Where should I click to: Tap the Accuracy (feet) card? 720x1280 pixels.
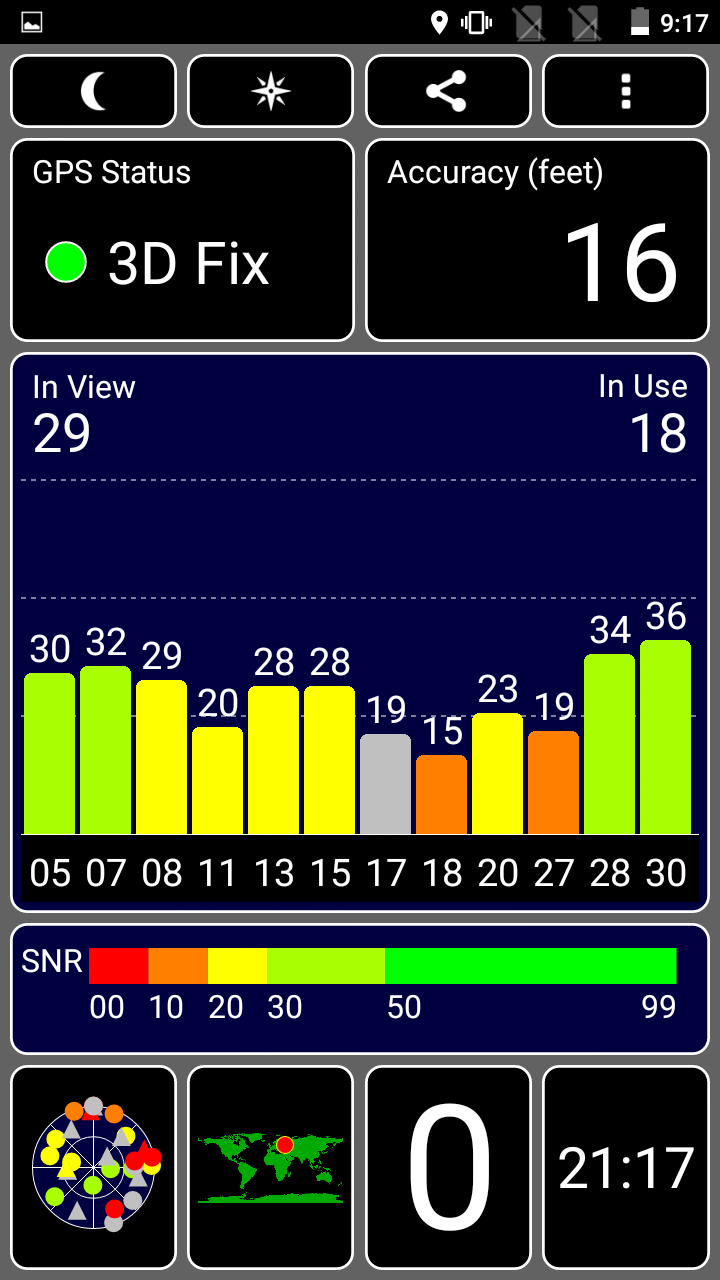tap(537, 240)
